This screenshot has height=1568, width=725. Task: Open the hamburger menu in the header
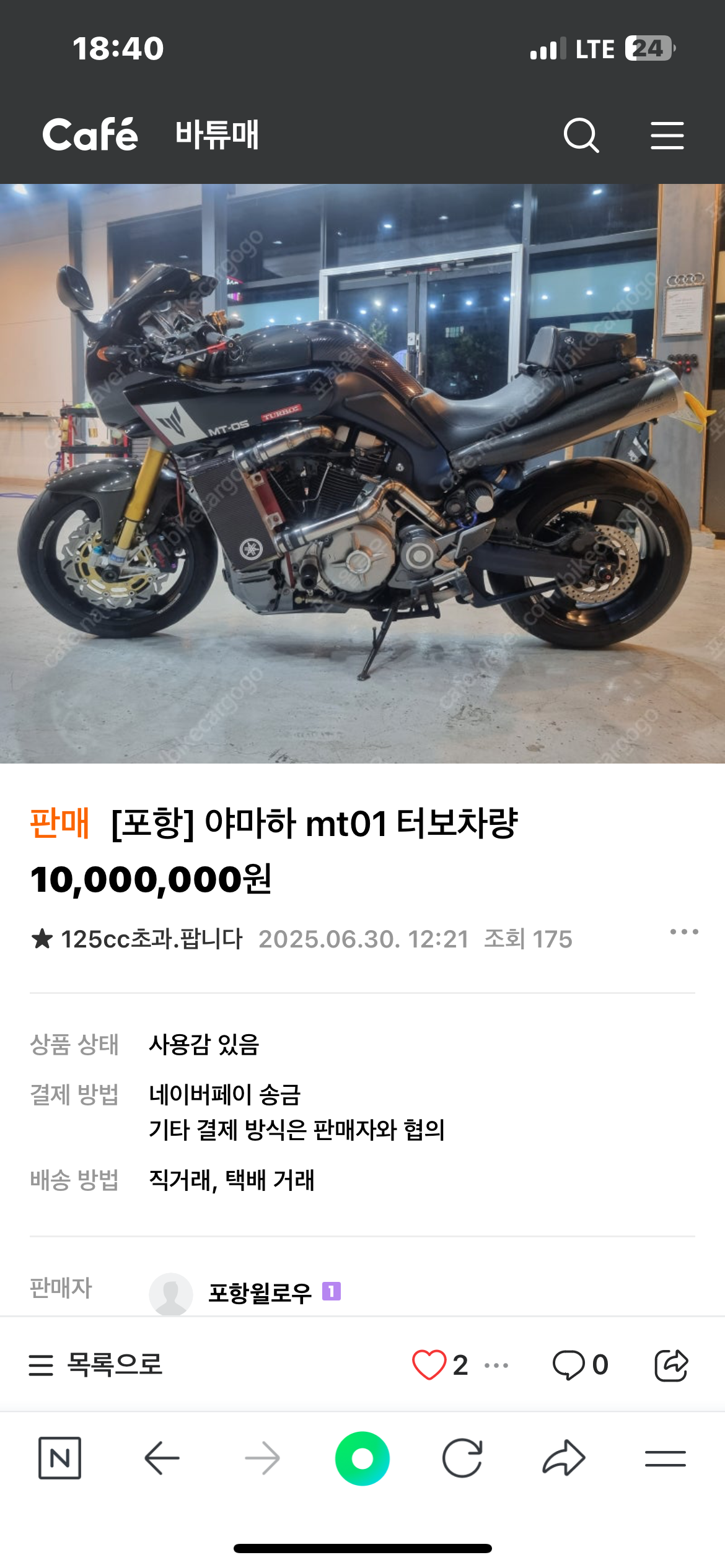point(667,135)
